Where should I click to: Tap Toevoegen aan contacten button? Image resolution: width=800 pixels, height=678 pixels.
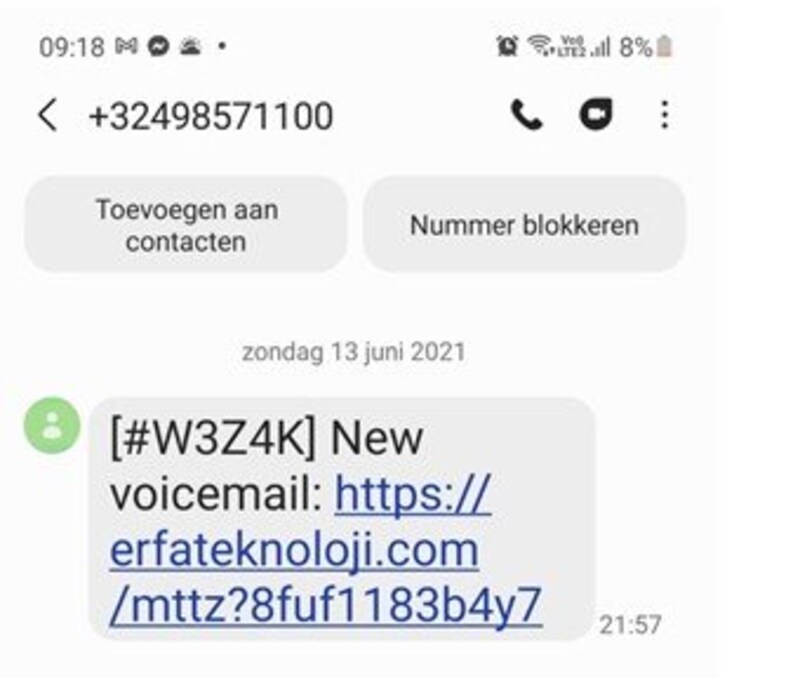186,226
